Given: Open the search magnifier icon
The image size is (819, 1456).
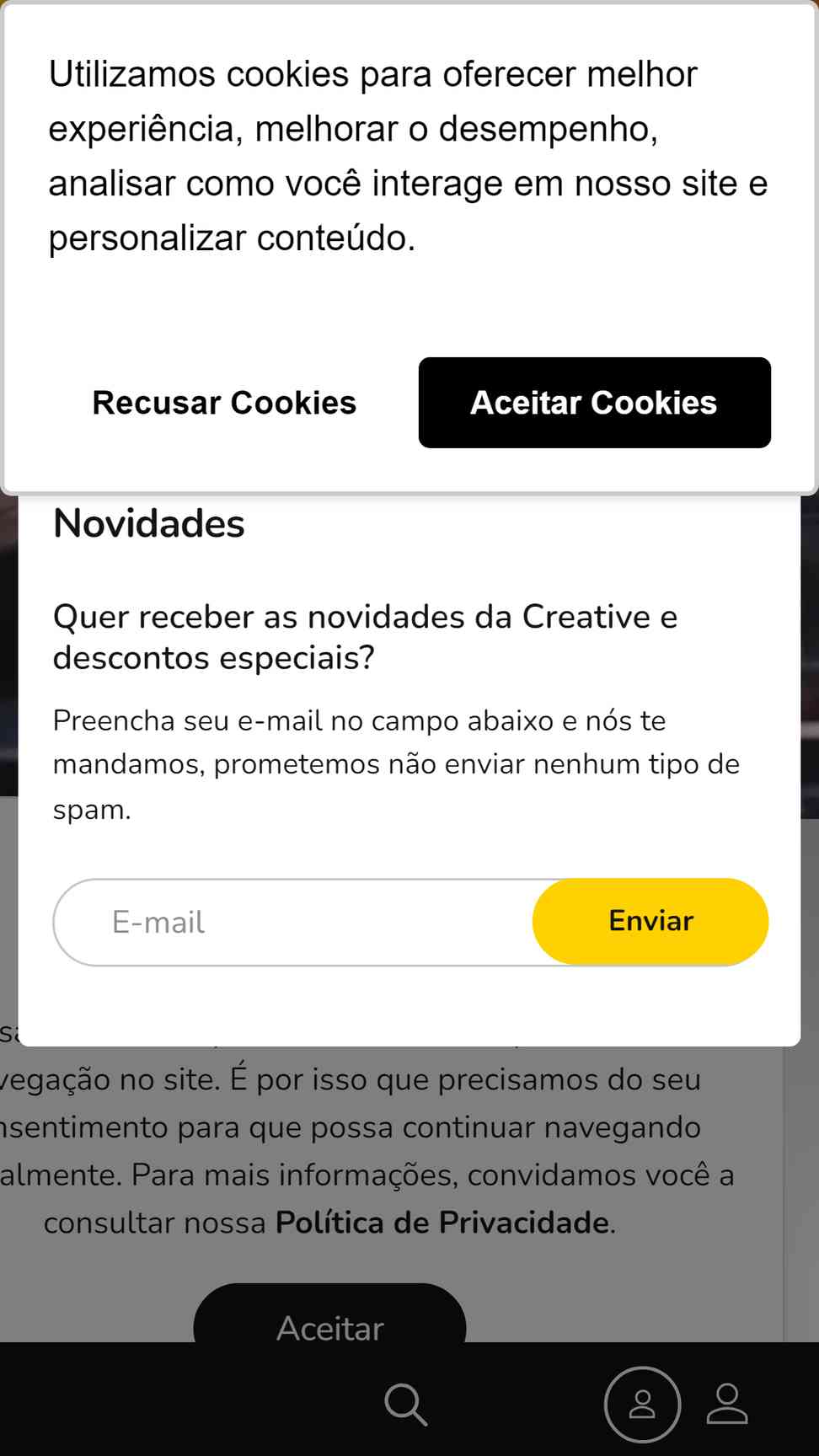Looking at the screenshot, I should (405, 1405).
